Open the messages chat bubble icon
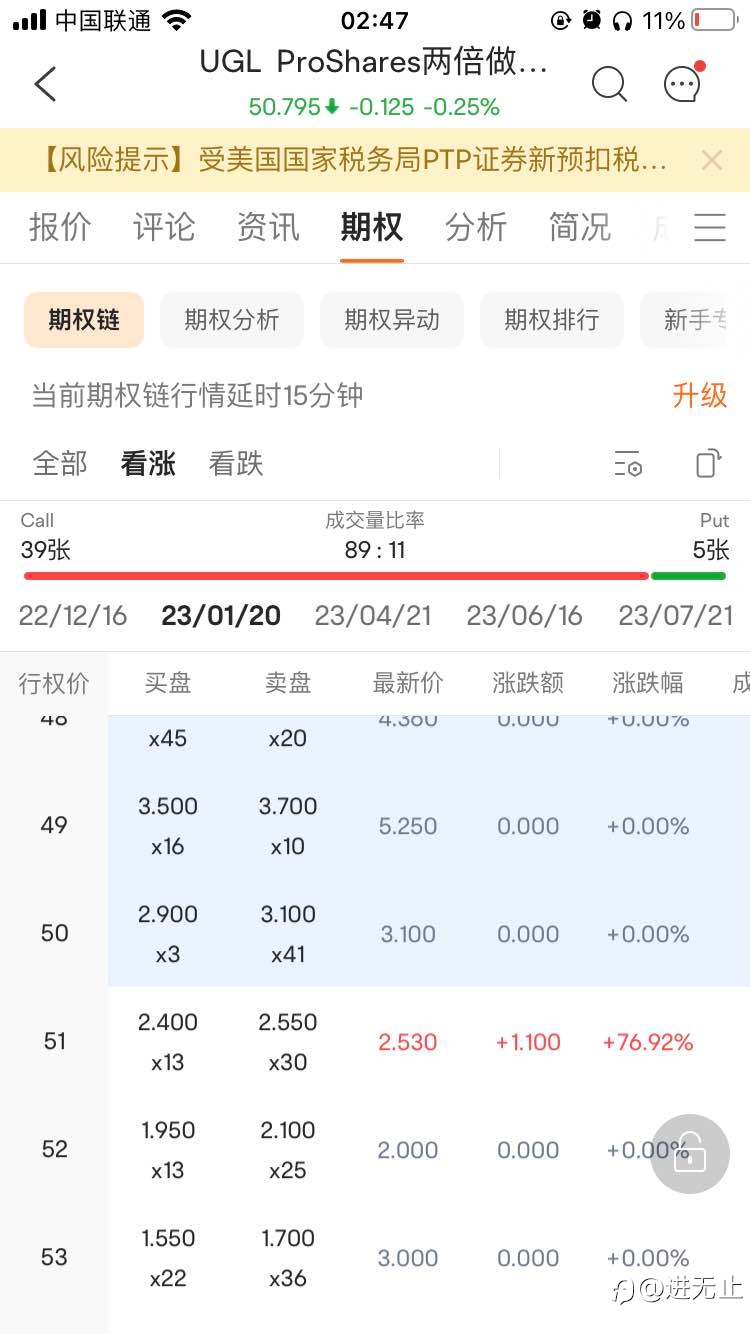The image size is (750, 1334). pos(683,83)
